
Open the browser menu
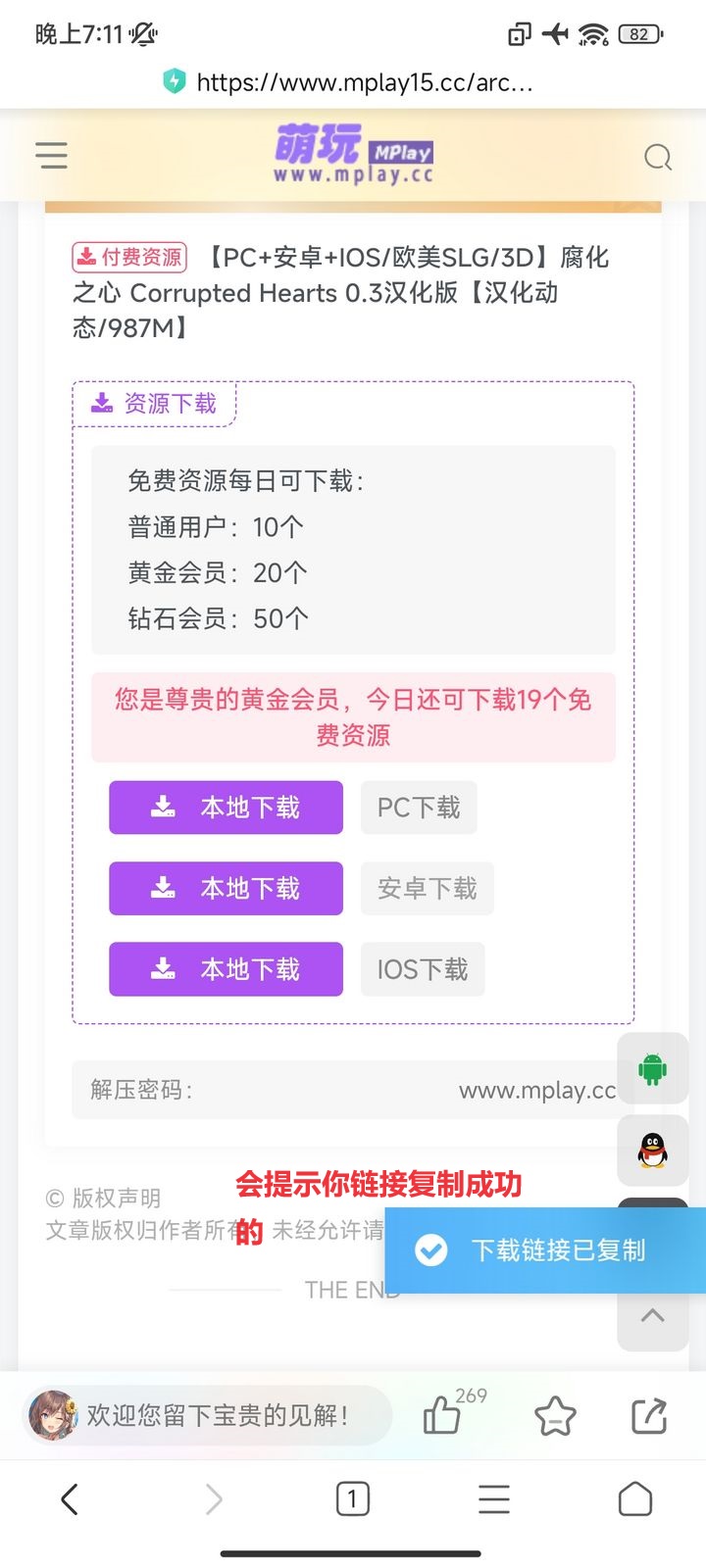[493, 1498]
